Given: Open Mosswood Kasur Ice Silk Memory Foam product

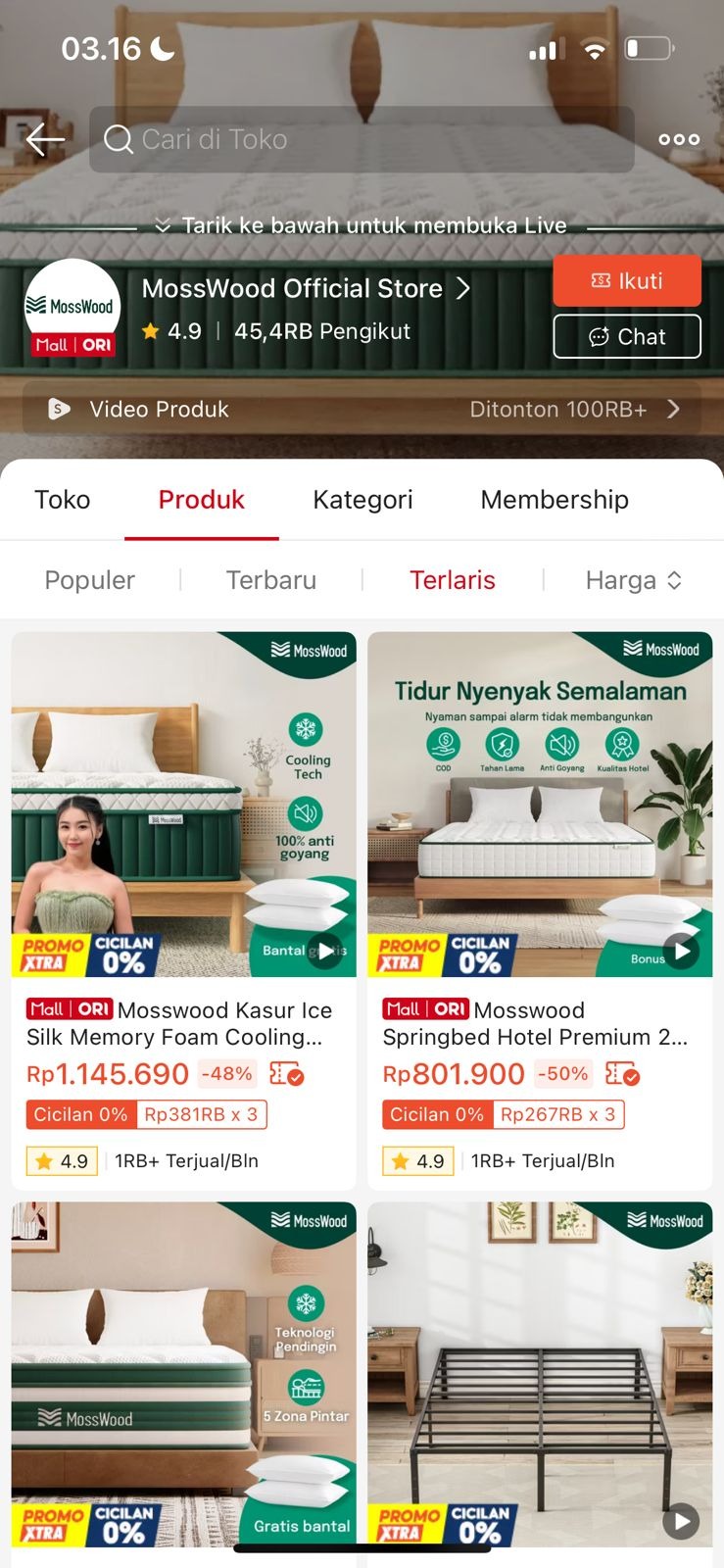Looking at the screenshot, I should pos(183,1023).
